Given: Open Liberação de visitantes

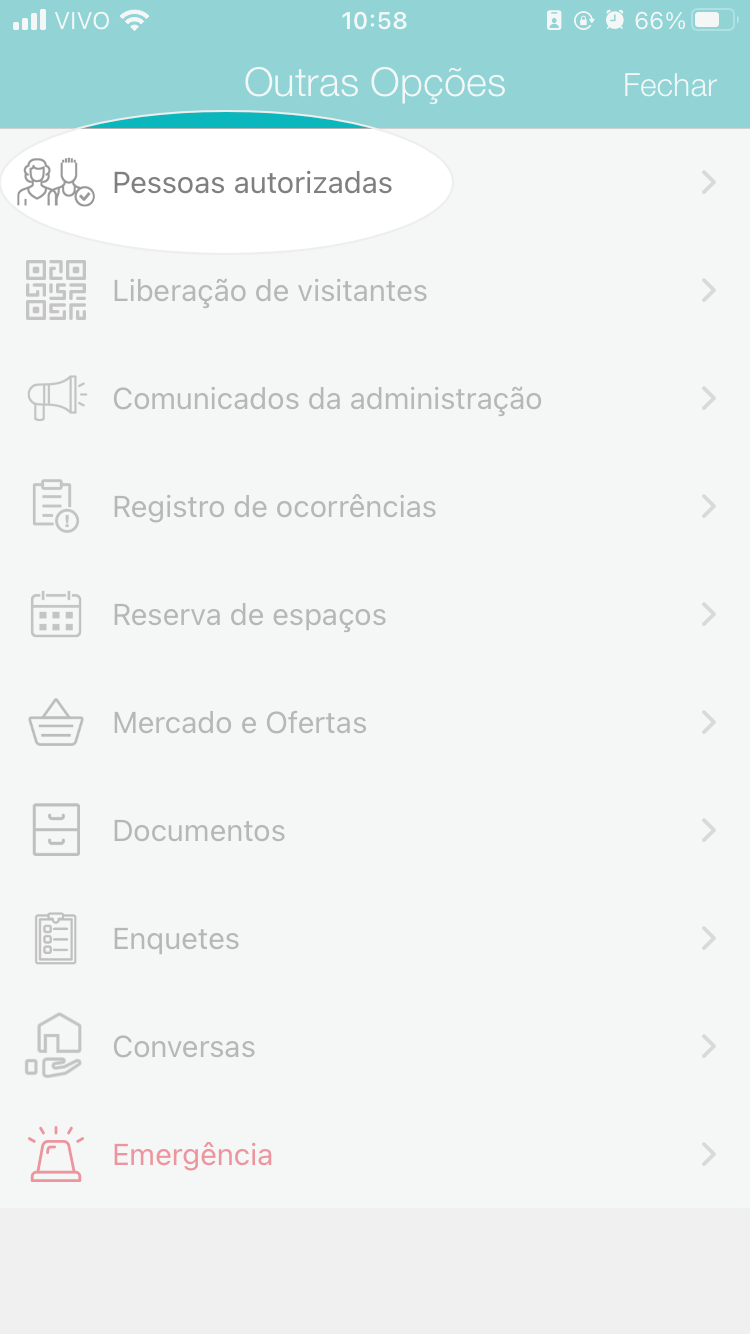Looking at the screenshot, I should click(375, 291).
